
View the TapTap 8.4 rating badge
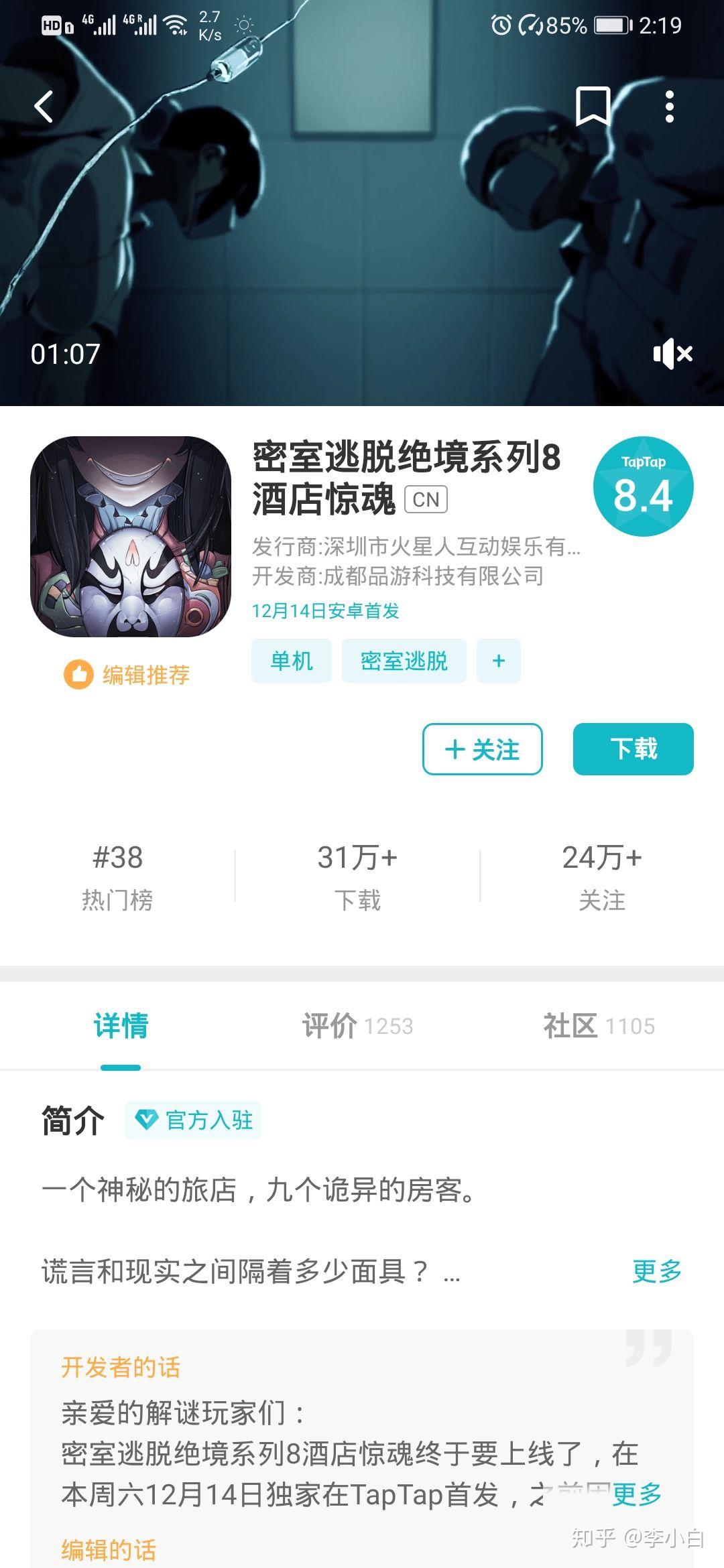click(x=643, y=486)
